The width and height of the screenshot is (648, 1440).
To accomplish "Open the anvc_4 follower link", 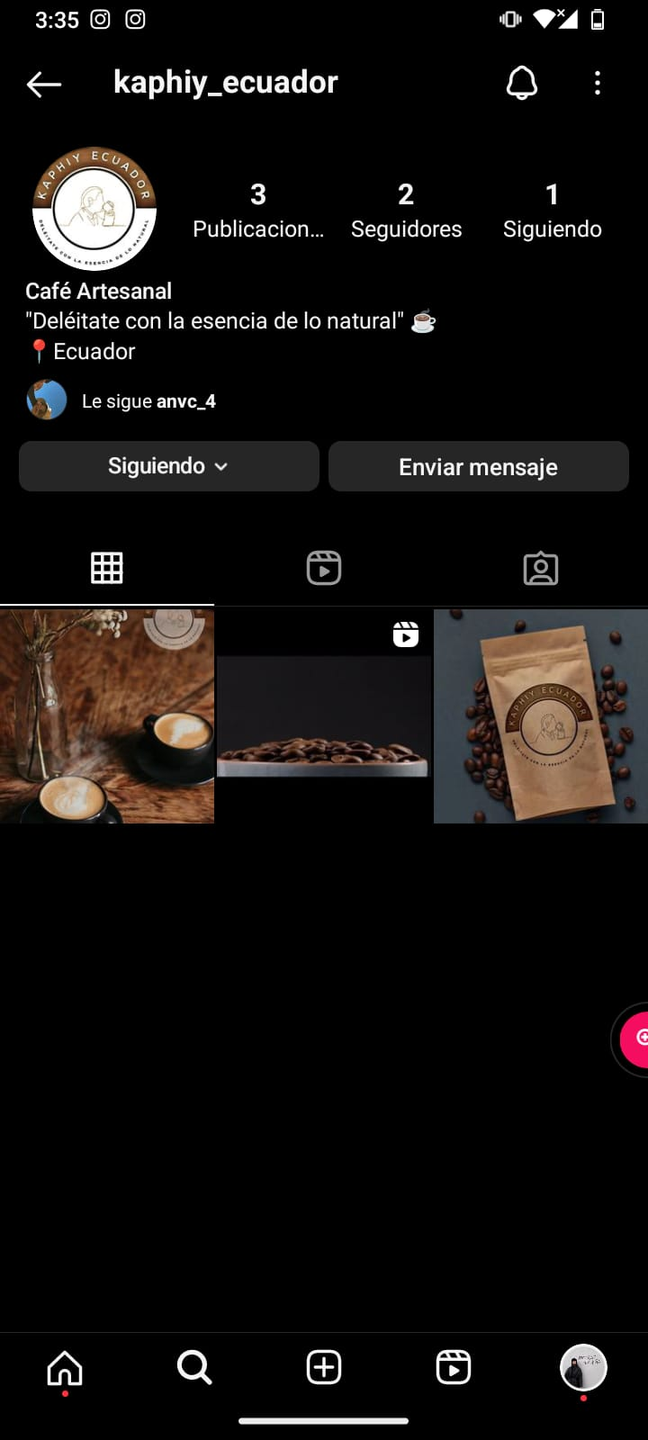I will pyautogui.click(x=186, y=401).
